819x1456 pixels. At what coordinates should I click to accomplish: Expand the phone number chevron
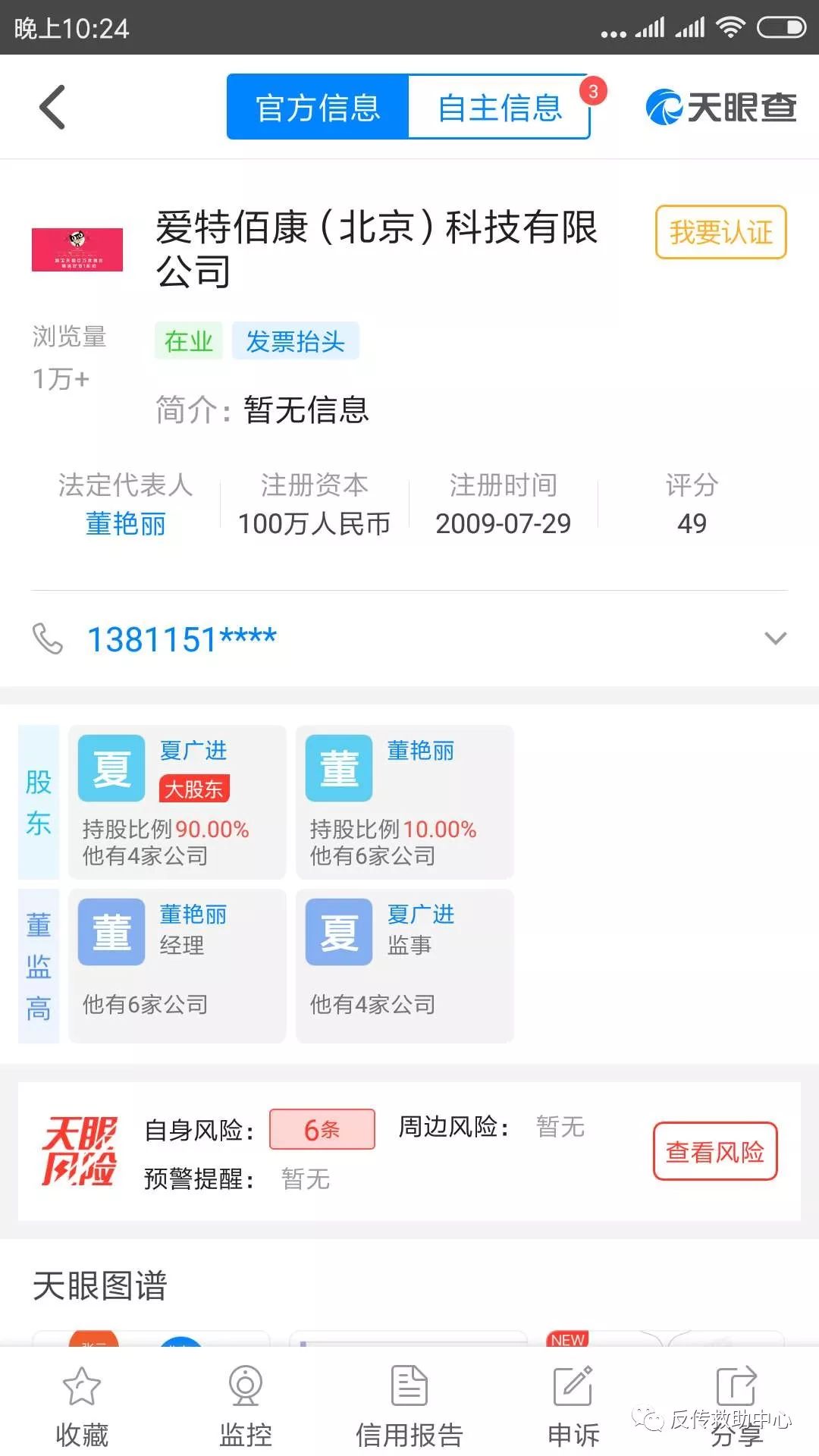click(775, 639)
